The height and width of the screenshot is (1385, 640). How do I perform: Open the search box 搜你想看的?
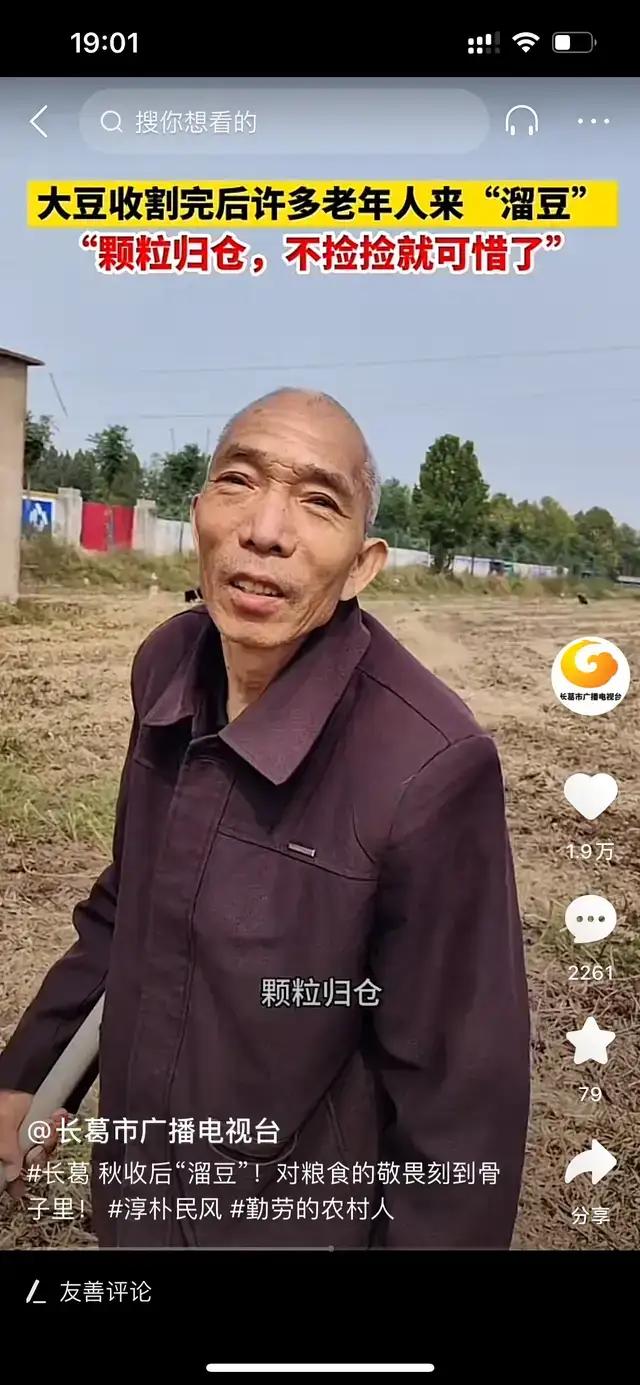(x=284, y=122)
